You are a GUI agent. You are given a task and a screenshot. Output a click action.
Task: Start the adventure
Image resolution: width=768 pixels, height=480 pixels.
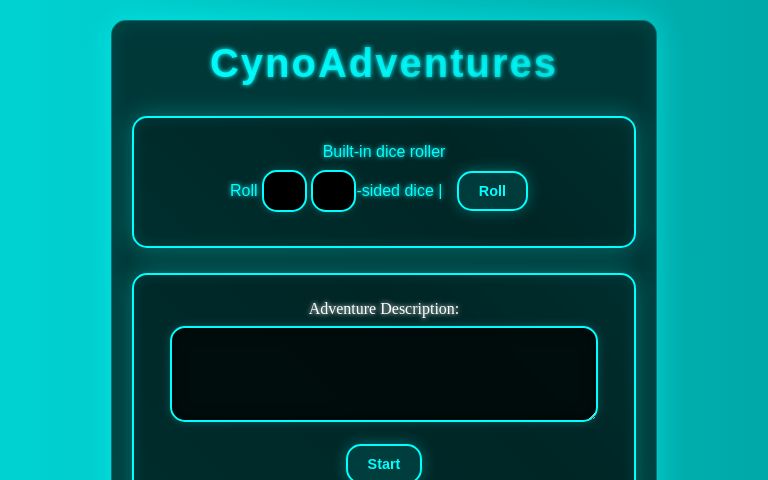click(x=384, y=464)
